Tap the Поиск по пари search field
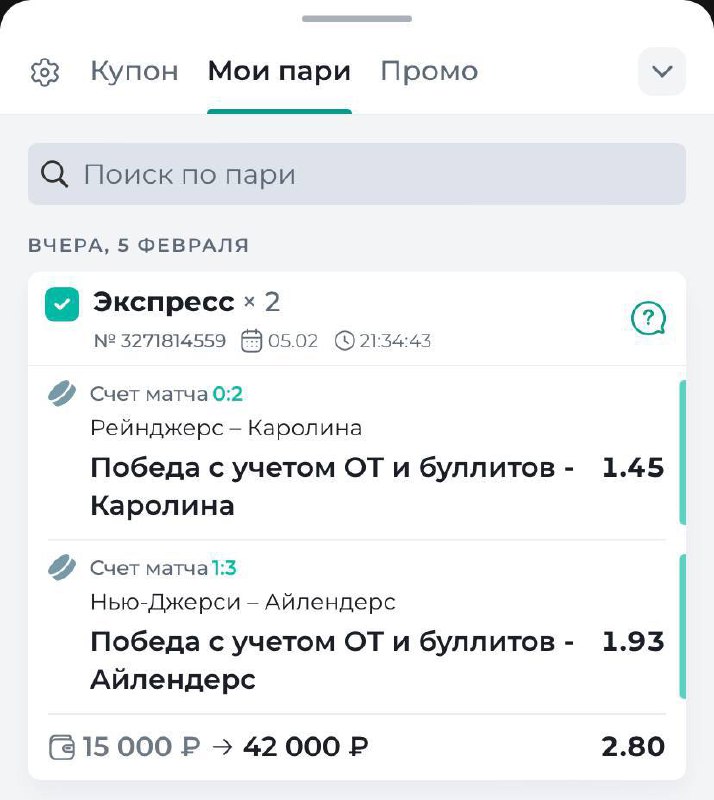 (x=357, y=175)
